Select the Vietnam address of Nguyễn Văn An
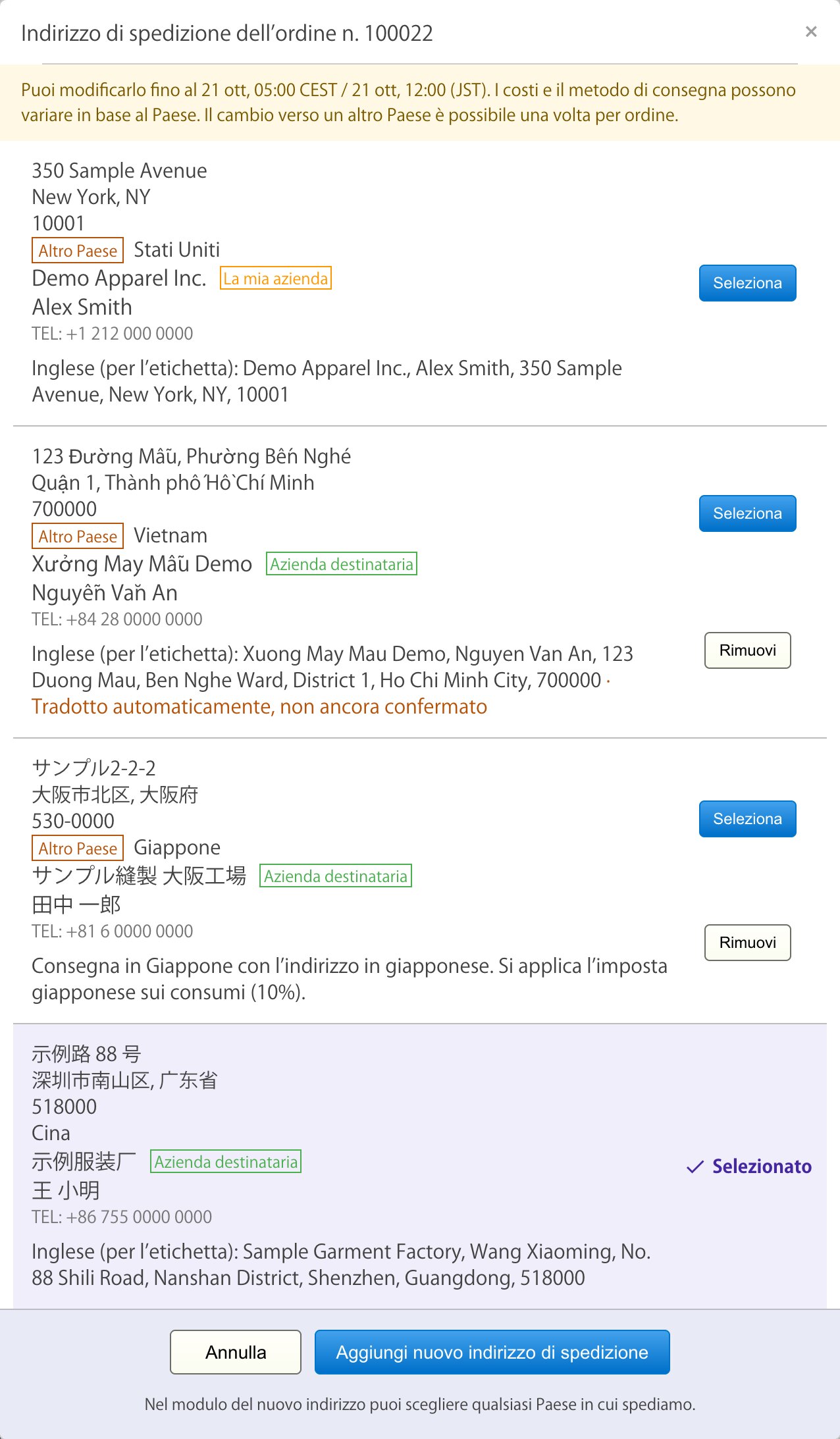840x1439 pixels. coord(747,513)
